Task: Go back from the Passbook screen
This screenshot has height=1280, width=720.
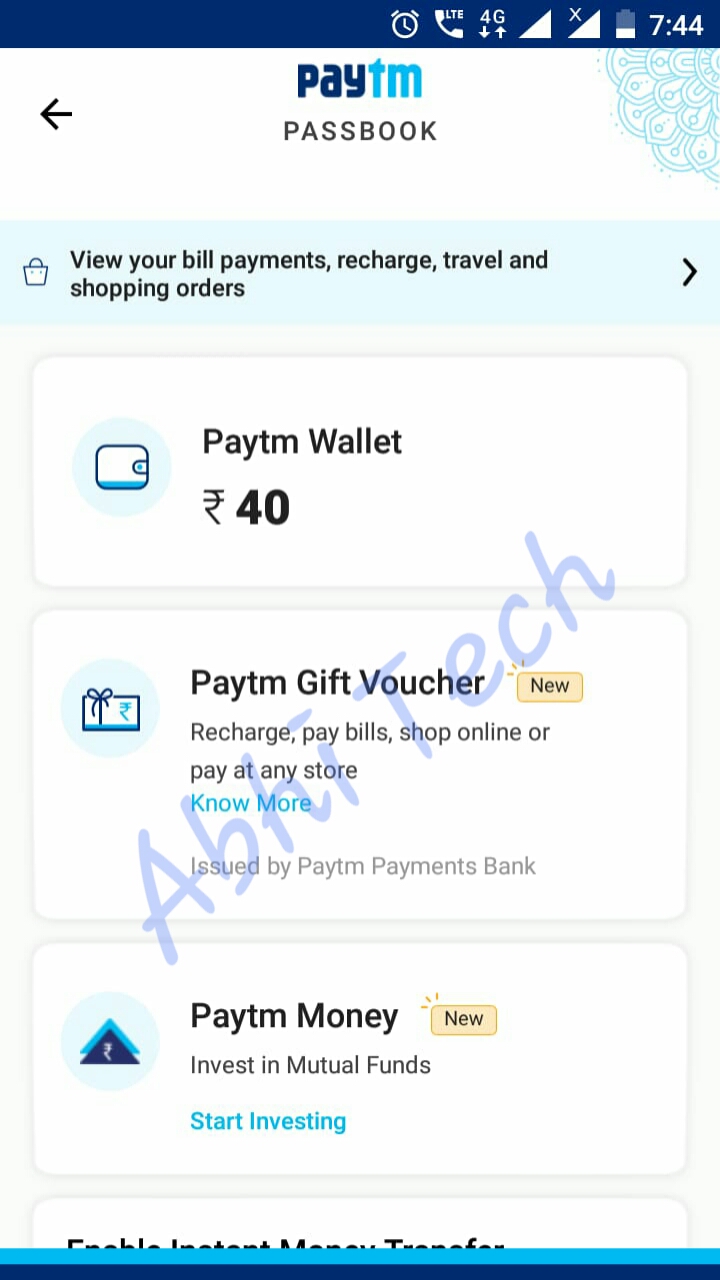Action: click(56, 114)
